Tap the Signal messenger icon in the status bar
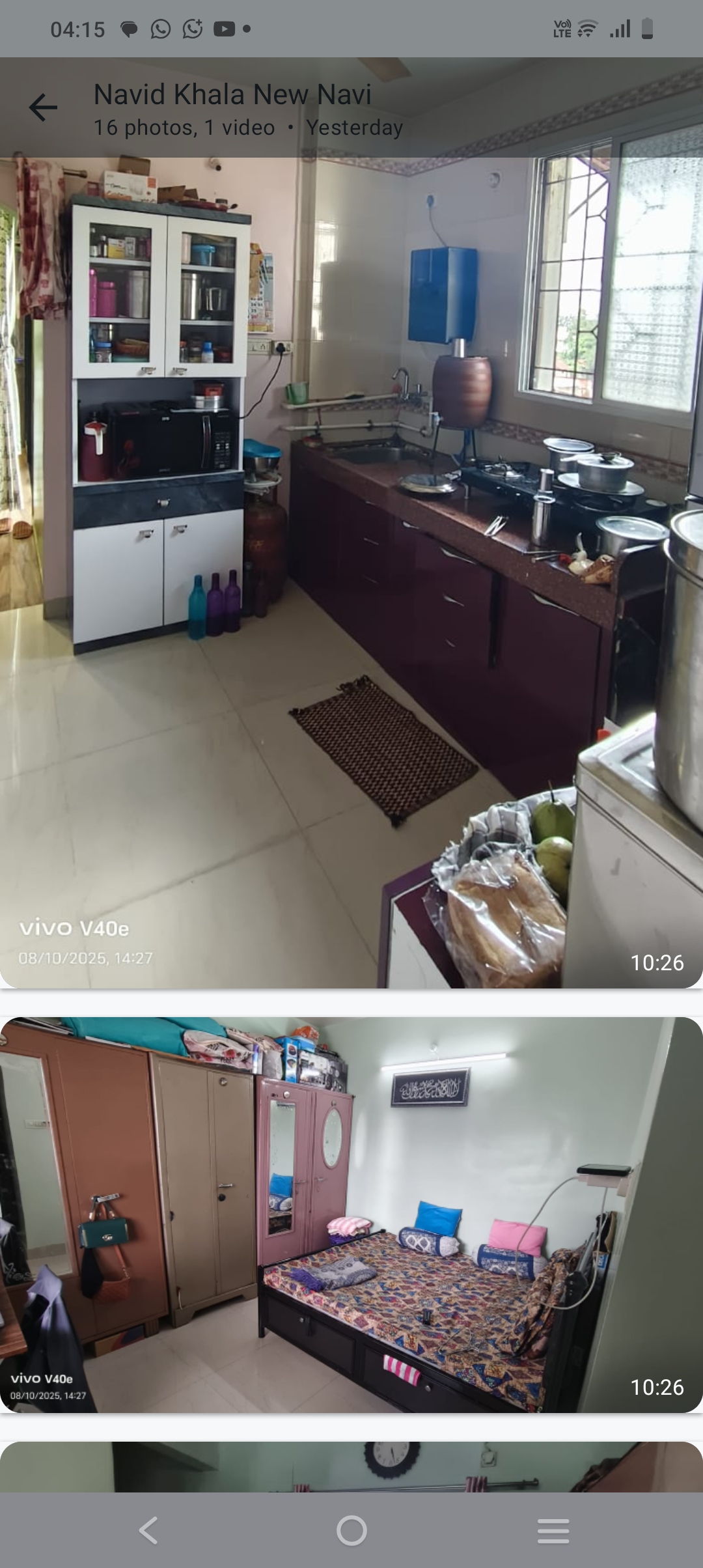Image resolution: width=703 pixels, height=1568 pixels. click(193, 29)
